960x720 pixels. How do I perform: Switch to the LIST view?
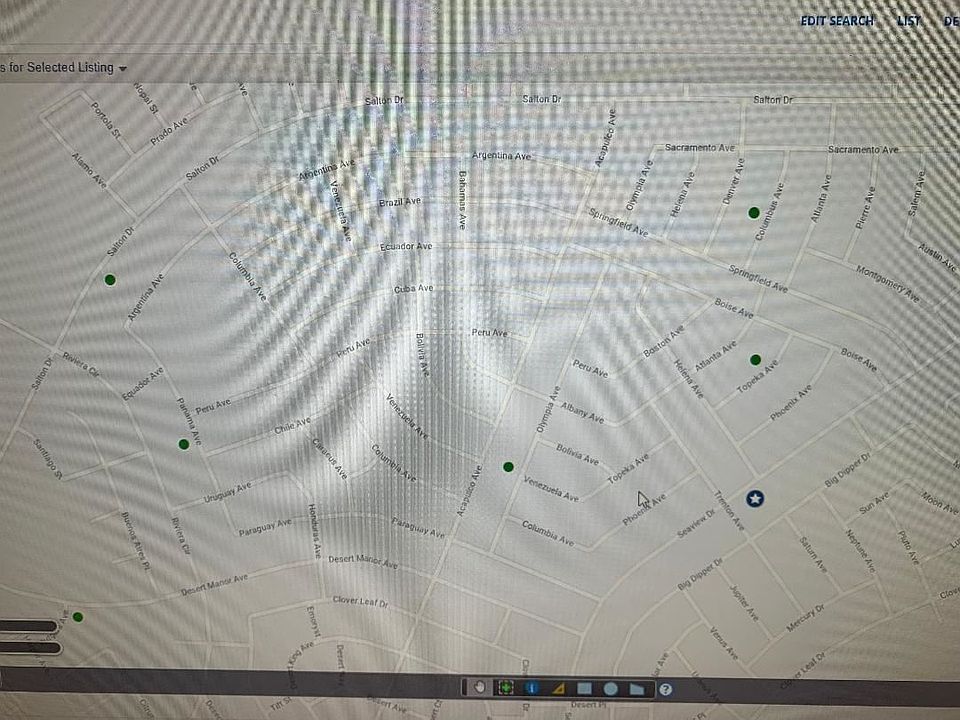pos(909,21)
